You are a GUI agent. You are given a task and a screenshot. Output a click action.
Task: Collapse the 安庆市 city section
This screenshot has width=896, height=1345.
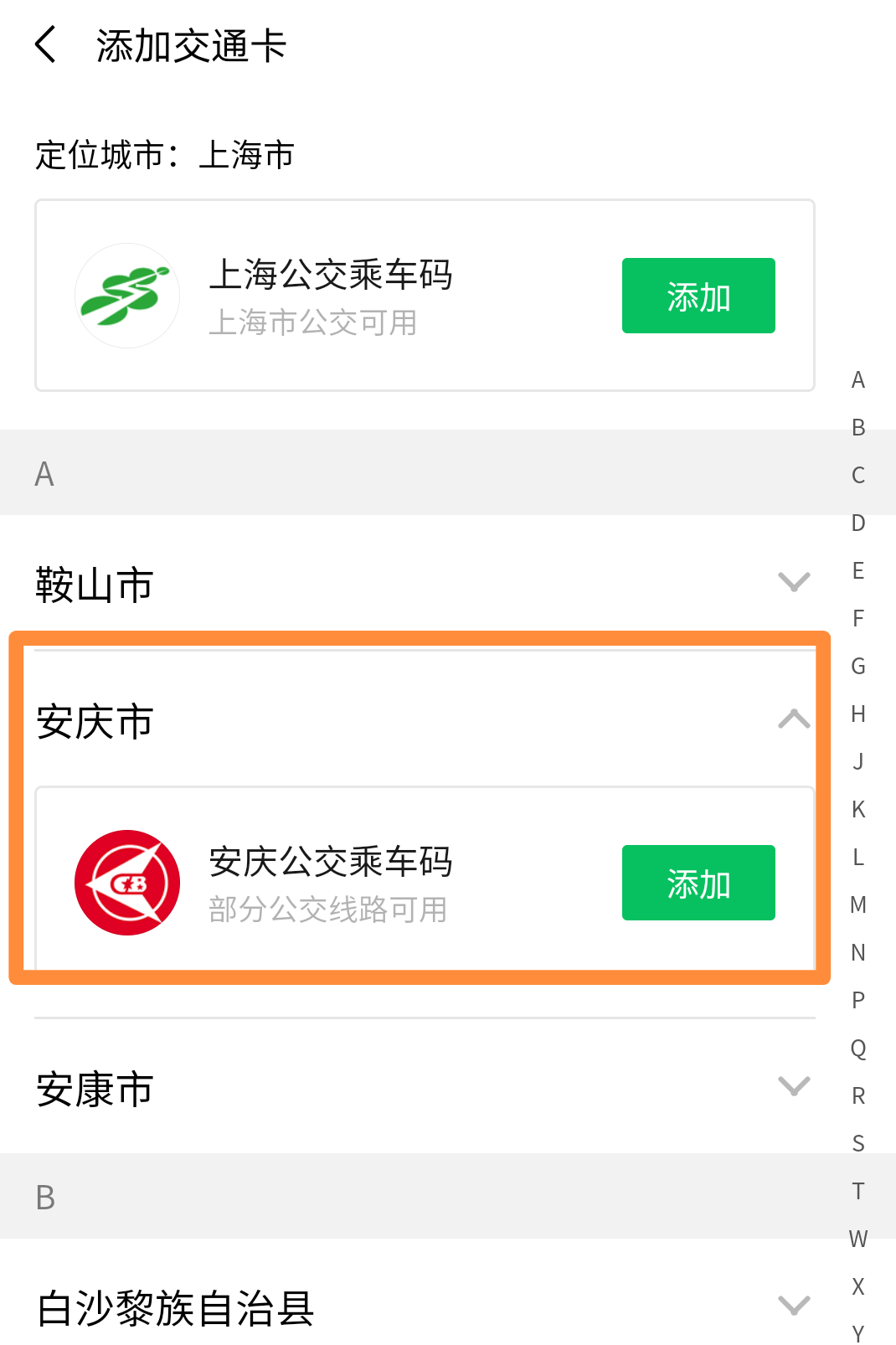pos(793,720)
